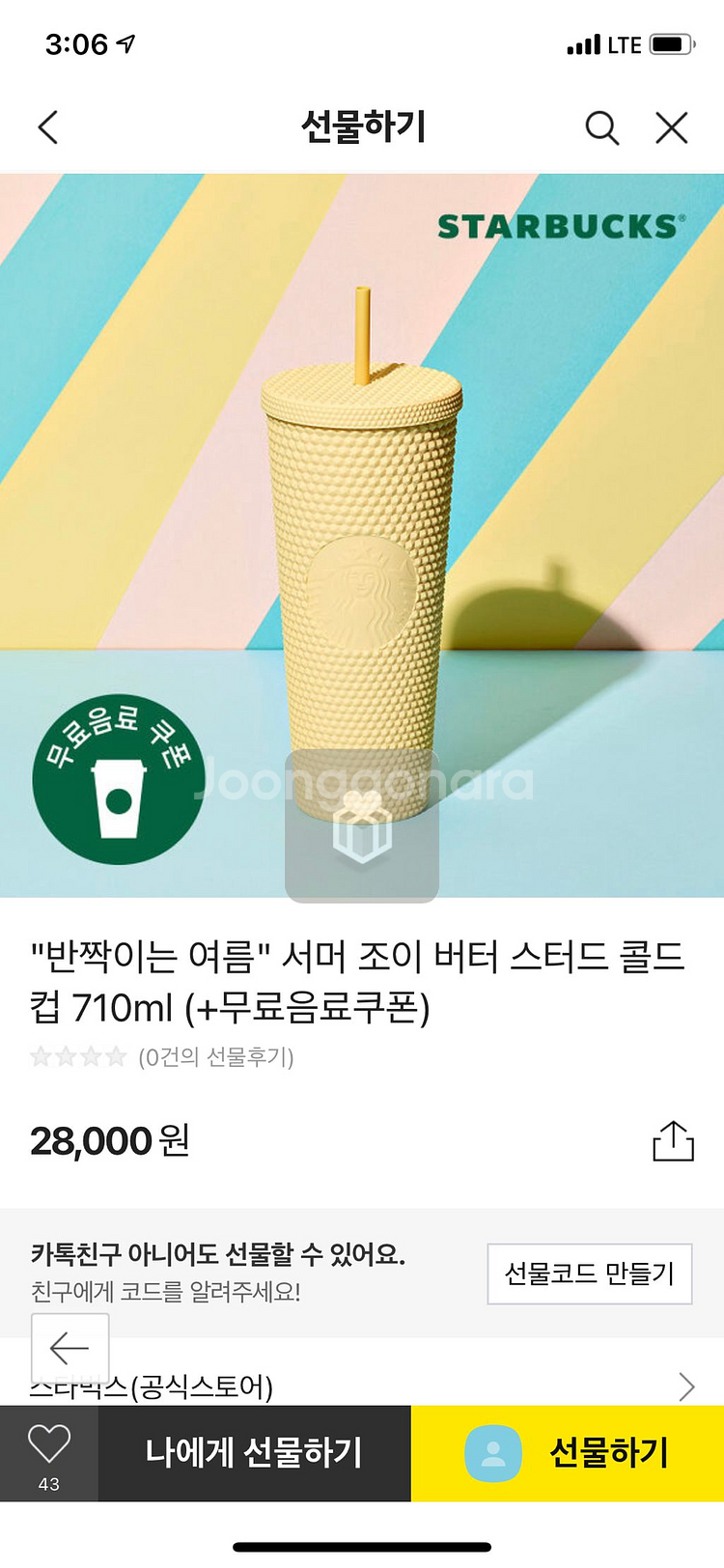Select the floating back arrow above the store row
This screenshot has width=724, height=1568.
click(x=70, y=1348)
